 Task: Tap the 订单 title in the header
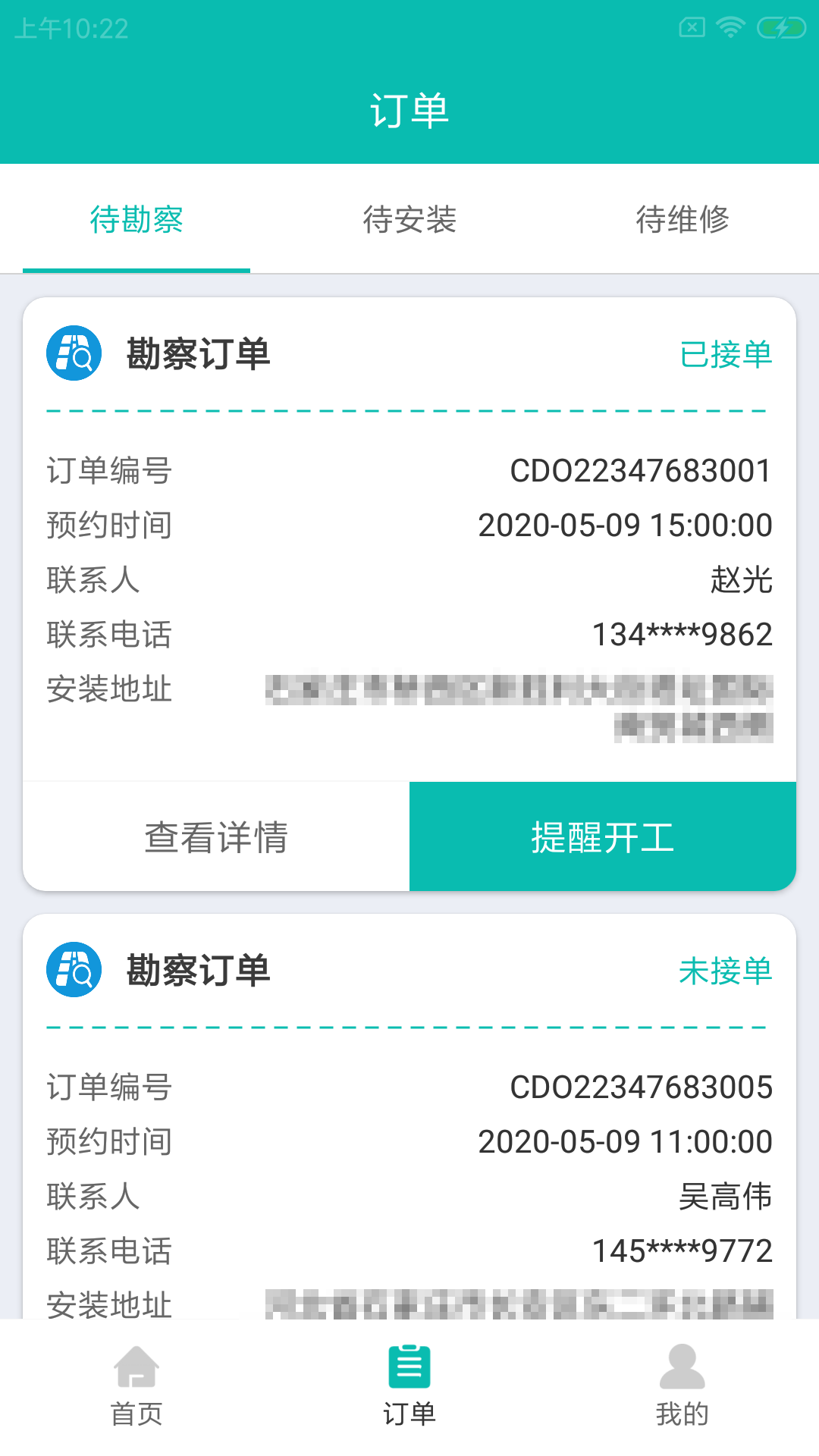click(409, 110)
